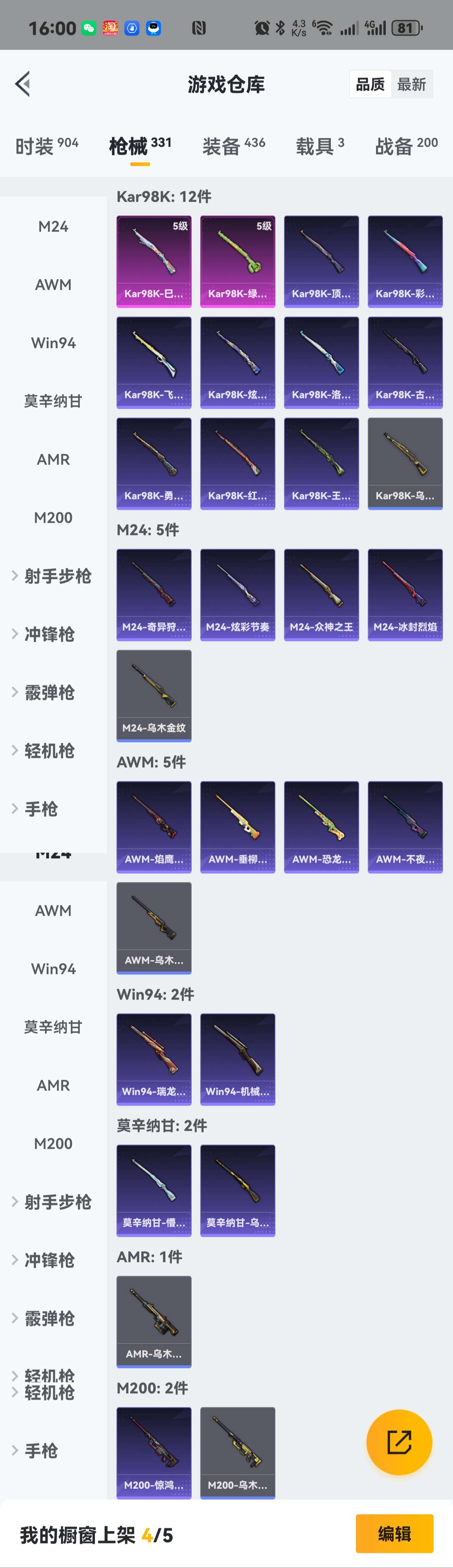453x1568 pixels.
Task: Sort the warehouse by 最新
Action: [412, 84]
